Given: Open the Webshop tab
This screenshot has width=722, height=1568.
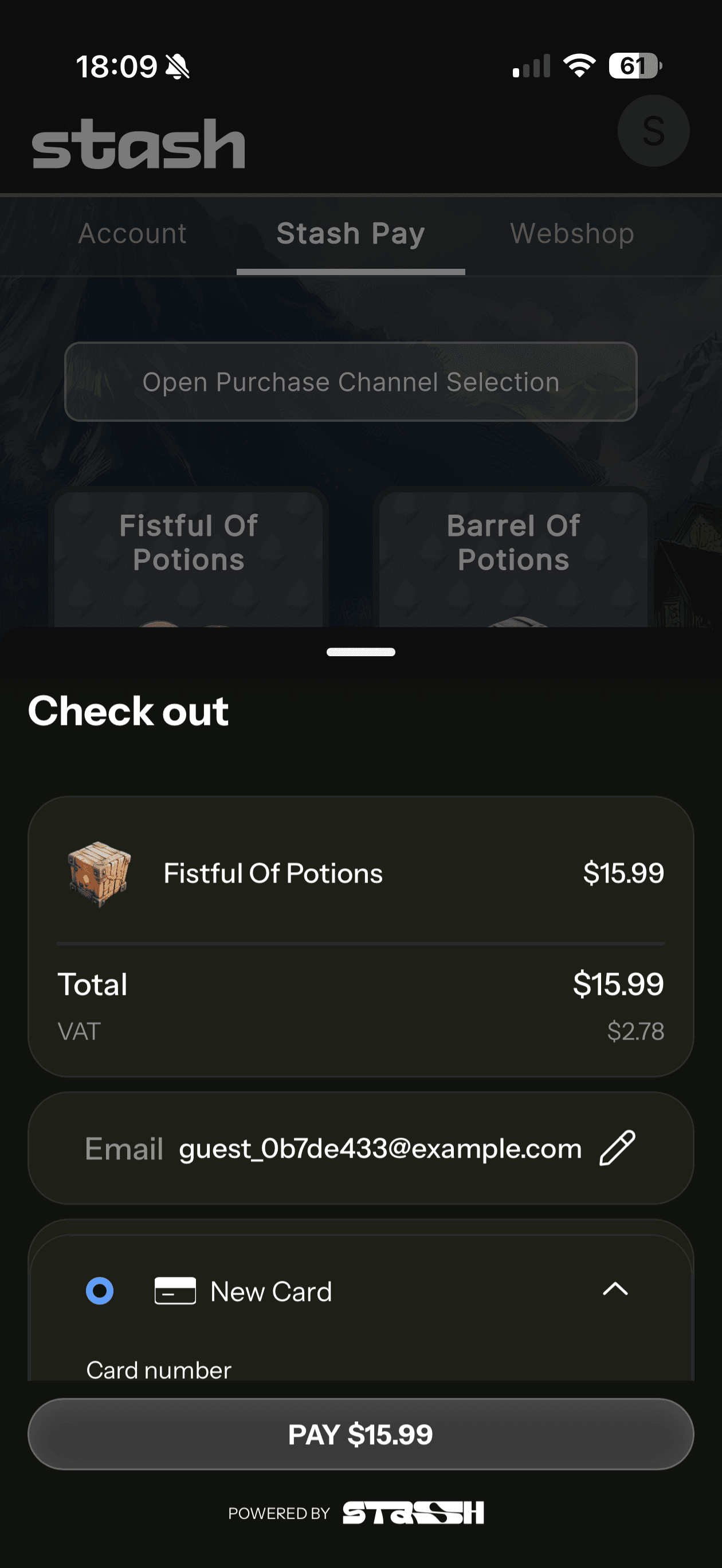Looking at the screenshot, I should pos(572,234).
